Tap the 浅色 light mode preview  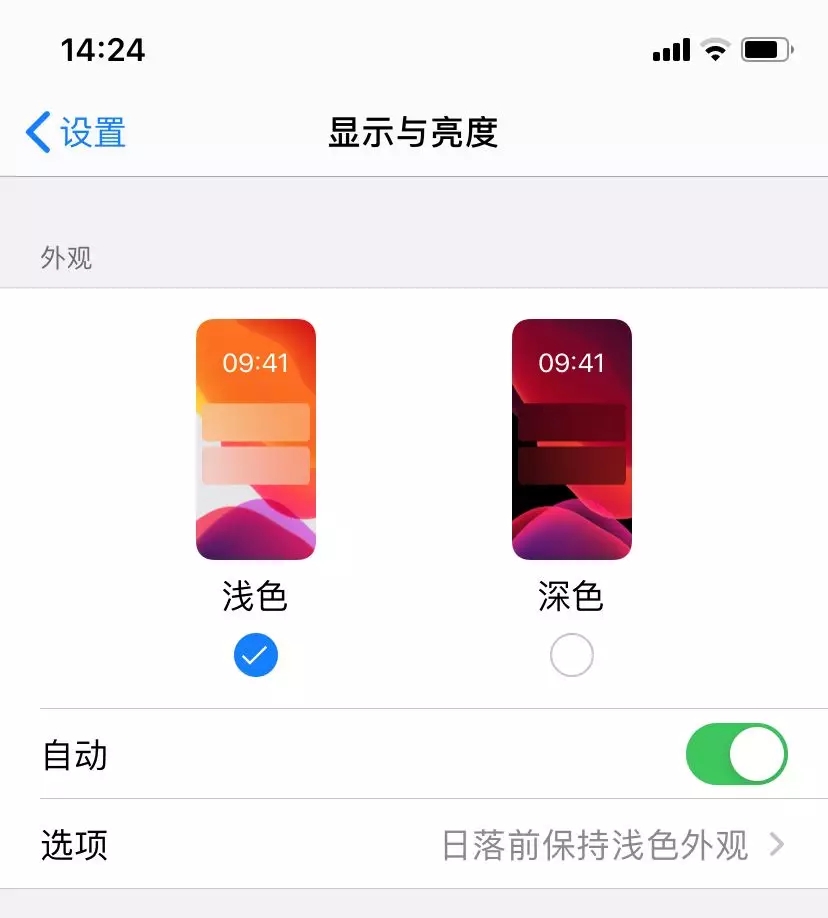pos(256,440)
